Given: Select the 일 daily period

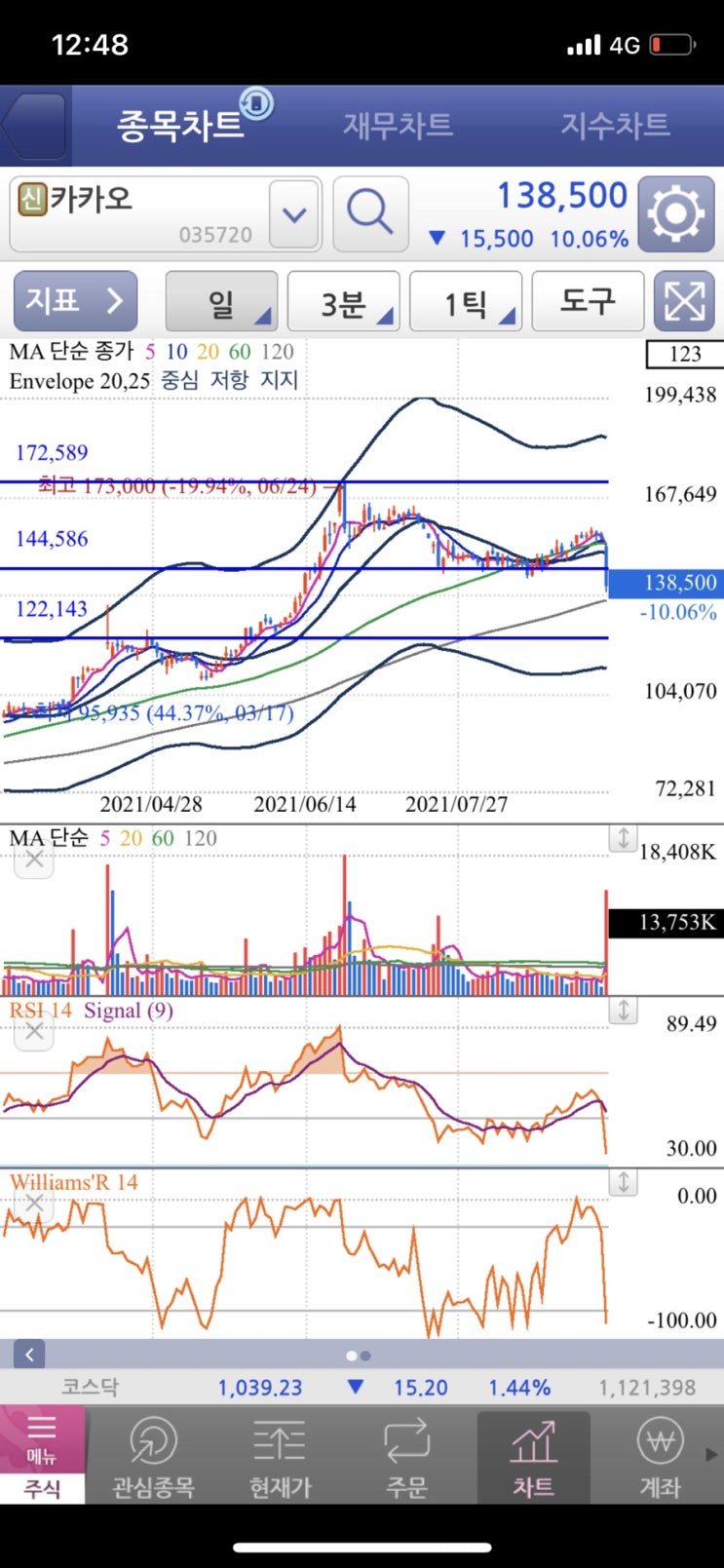Looking at the screenshot, I should click(x=221, y=301).
